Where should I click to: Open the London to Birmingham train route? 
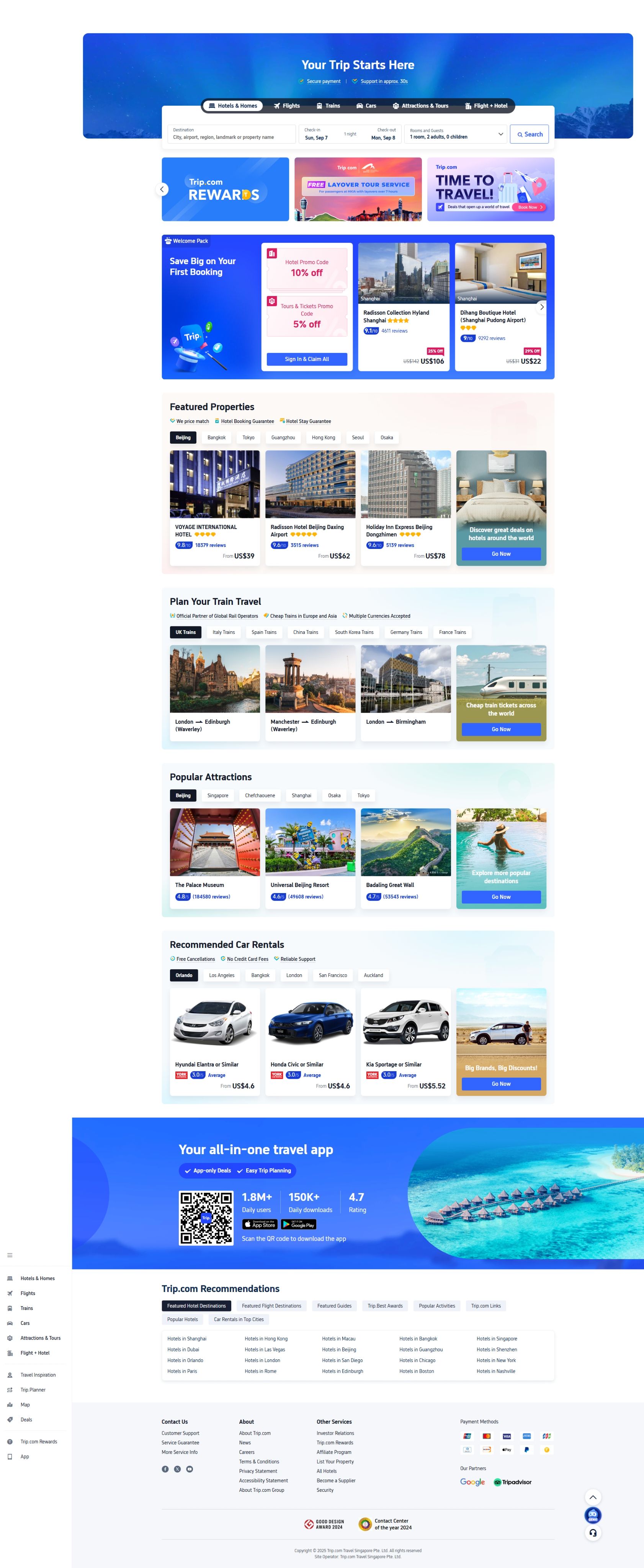405,693
